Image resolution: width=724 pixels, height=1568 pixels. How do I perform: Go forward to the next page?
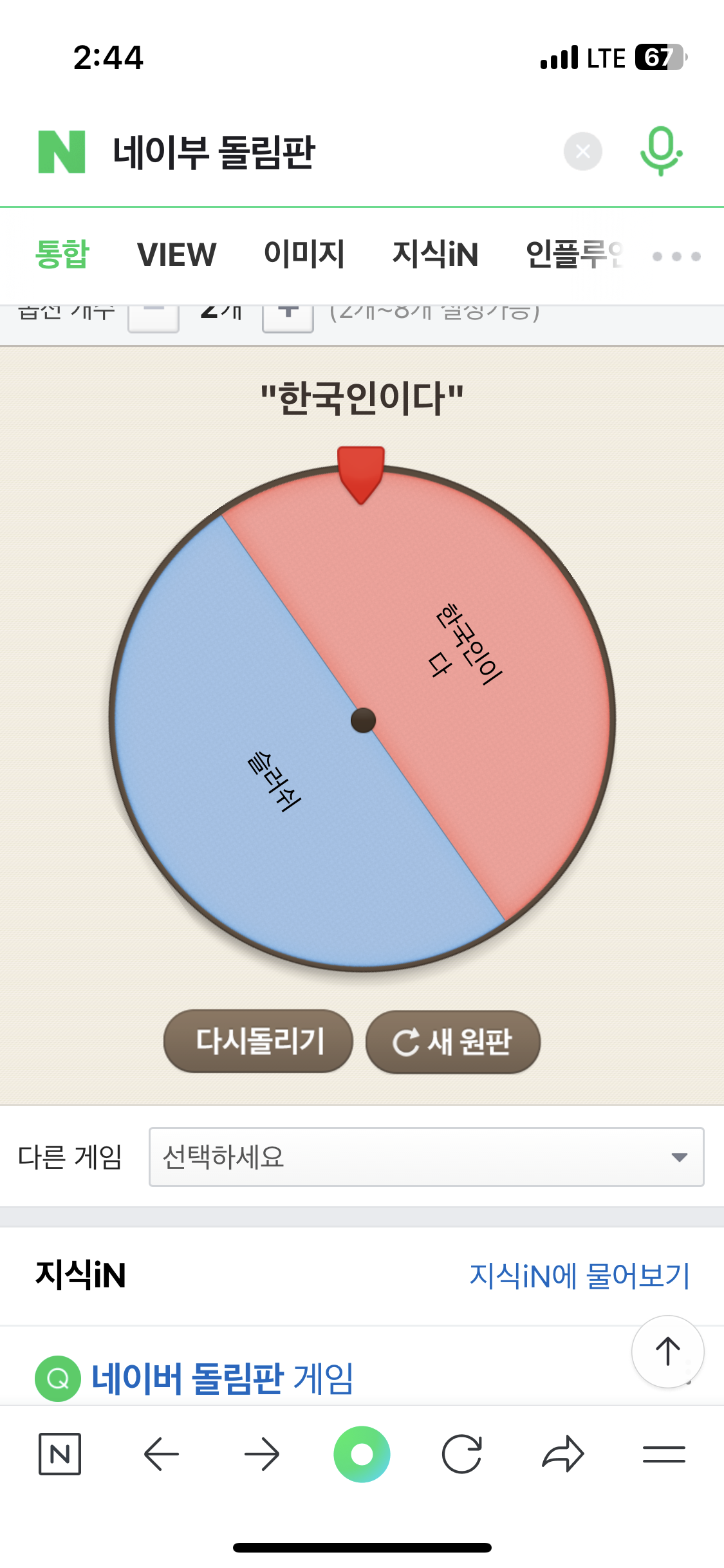(x=262, y=1453)
